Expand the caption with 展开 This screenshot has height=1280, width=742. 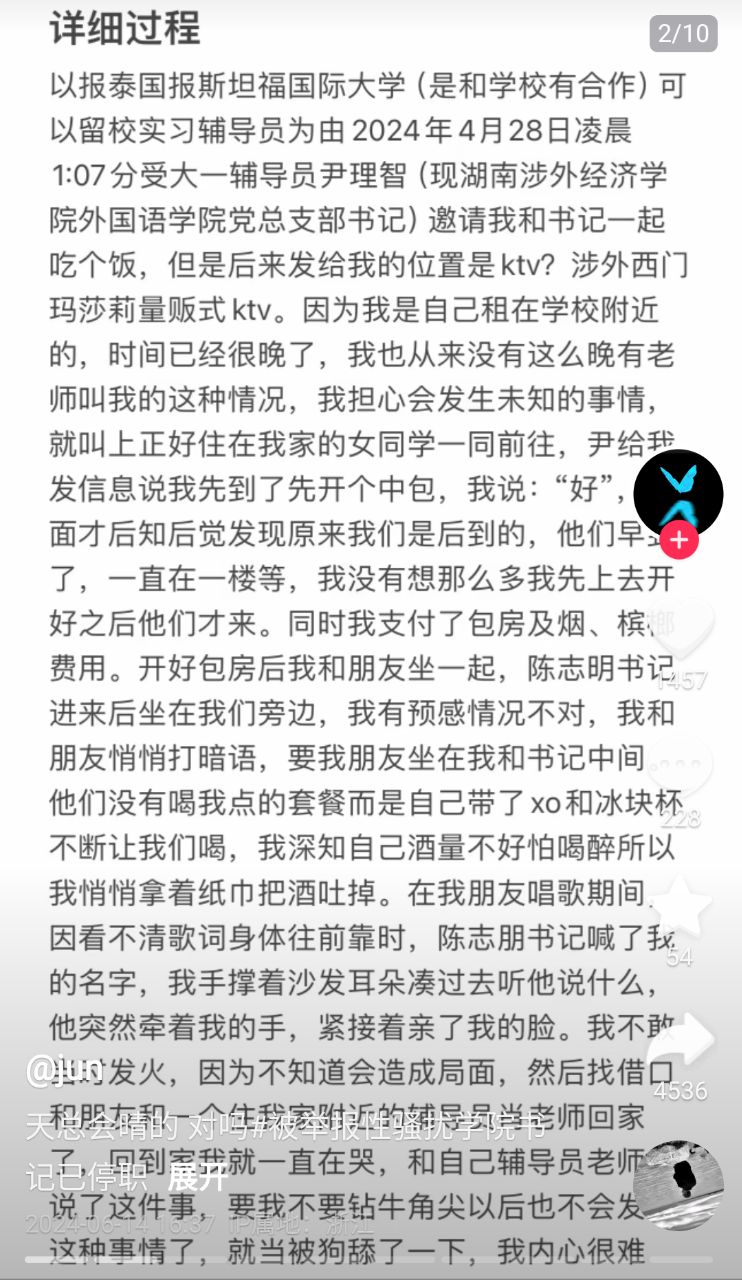pos(198,1177)
